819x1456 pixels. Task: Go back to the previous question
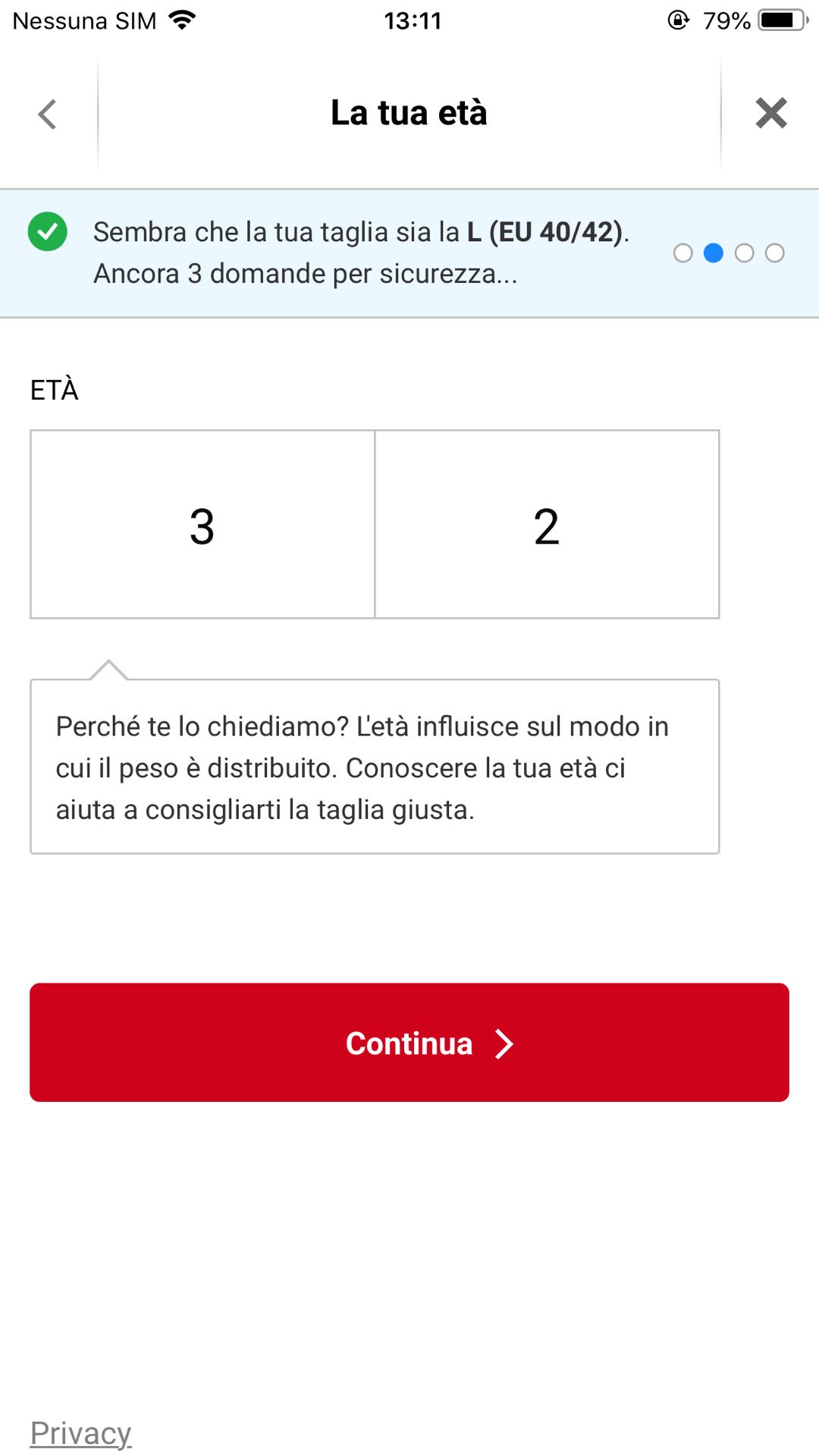pyautogui.click(x=48, y=115)
